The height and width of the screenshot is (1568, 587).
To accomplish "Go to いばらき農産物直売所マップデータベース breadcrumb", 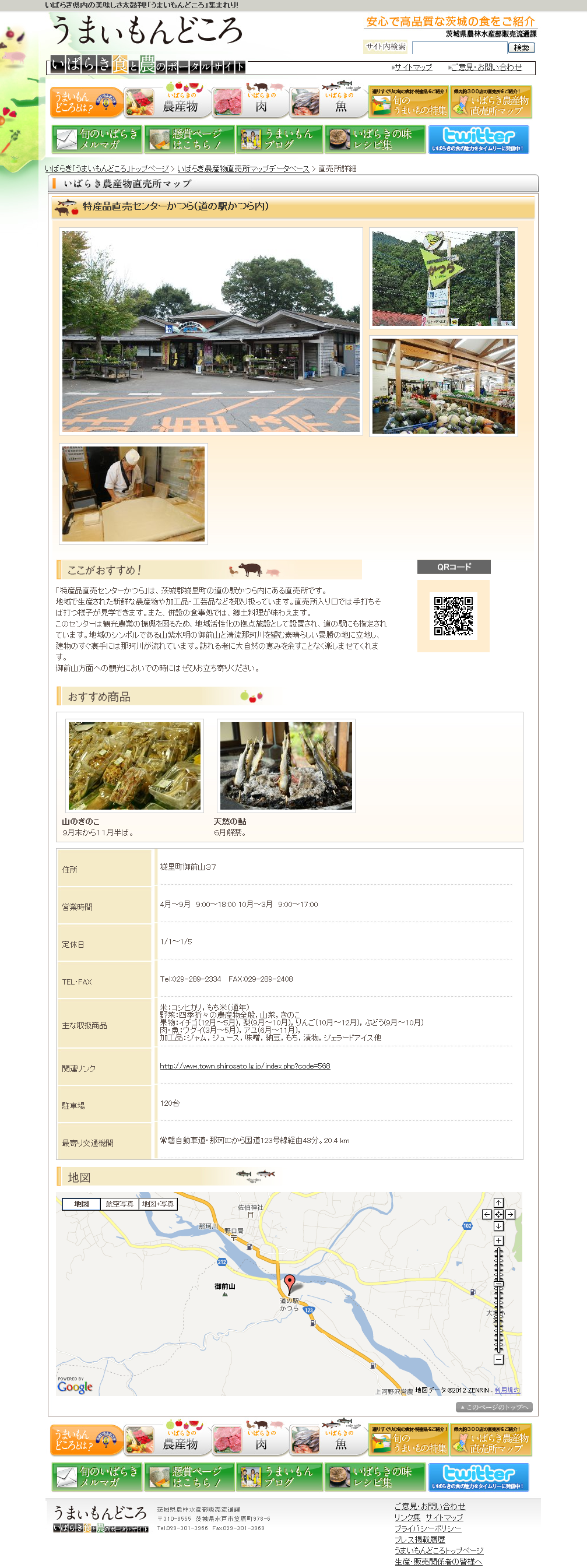I will click(x=243, y=168).
